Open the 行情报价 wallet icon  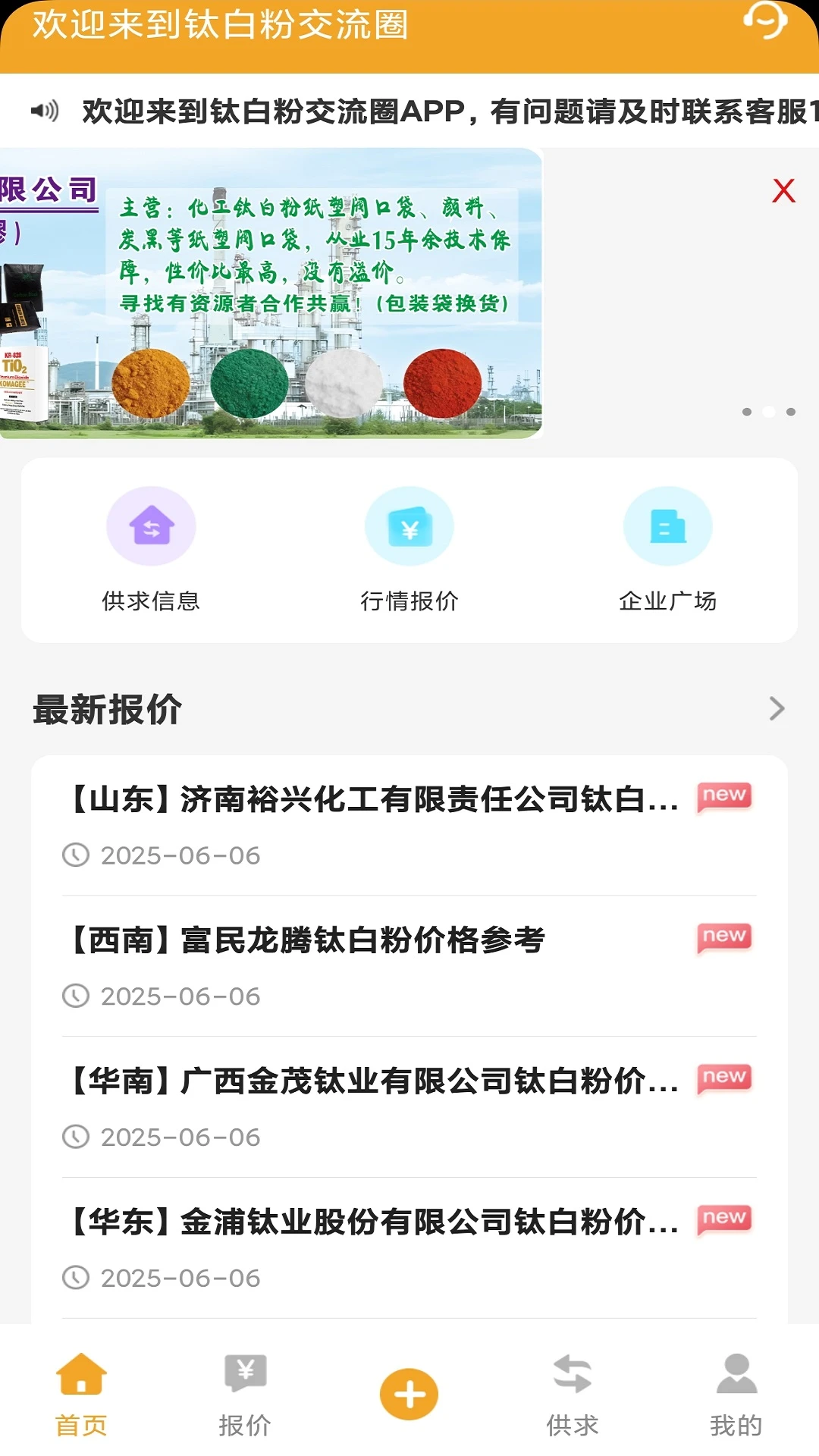[409, 526]
